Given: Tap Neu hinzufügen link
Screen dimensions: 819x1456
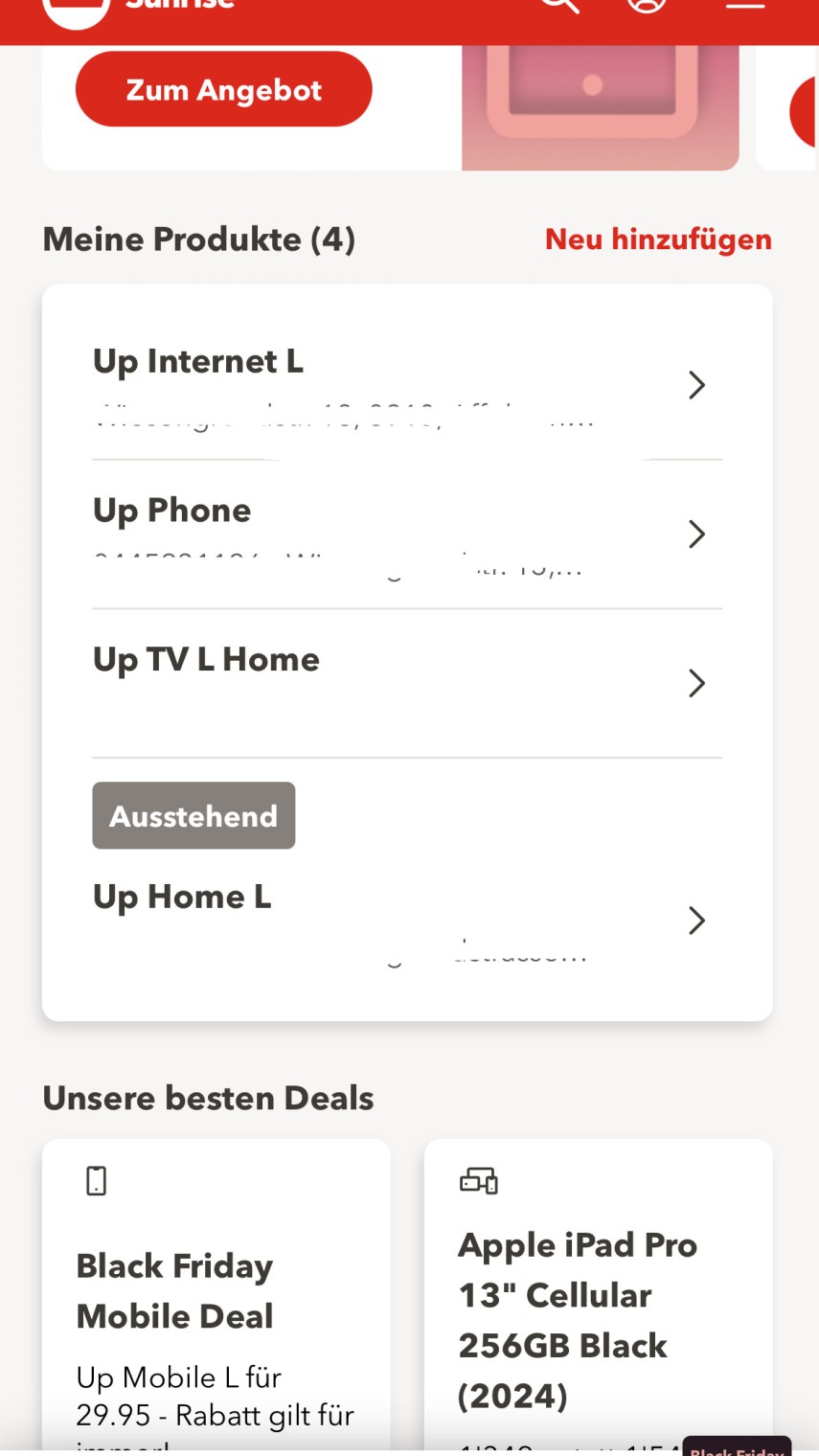Looking at the screenshot, I should 658,239.
